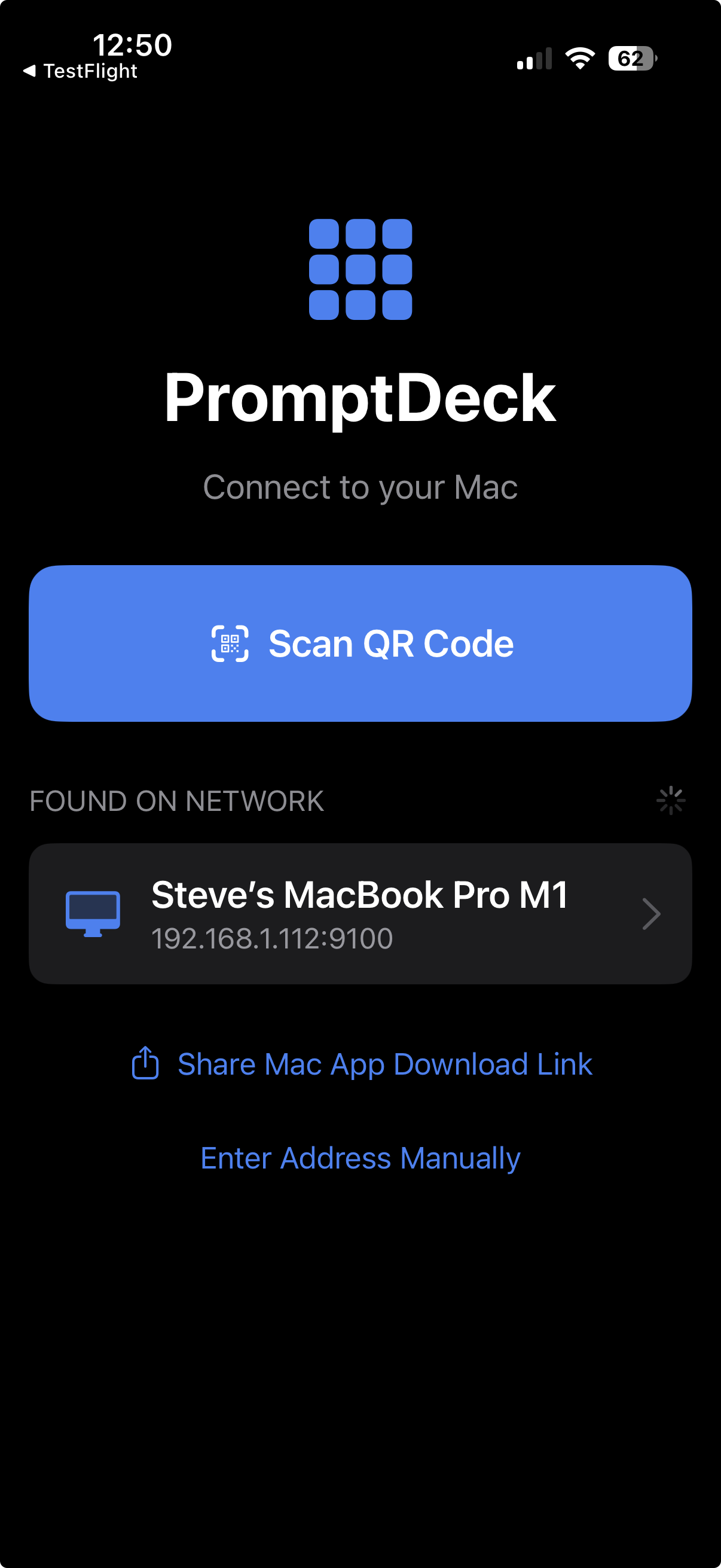
Task: Tap the Wi-Fi icon in the status bar
Action: tap(578, 58)
